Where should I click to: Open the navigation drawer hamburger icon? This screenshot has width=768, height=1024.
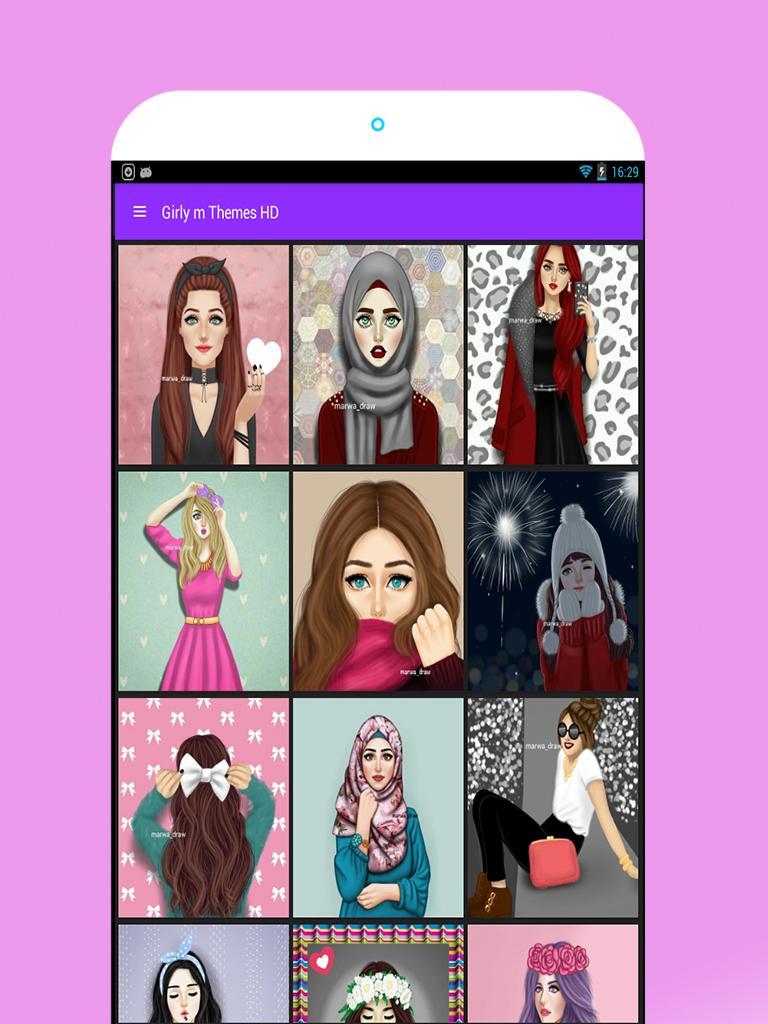tap(140, 212)
